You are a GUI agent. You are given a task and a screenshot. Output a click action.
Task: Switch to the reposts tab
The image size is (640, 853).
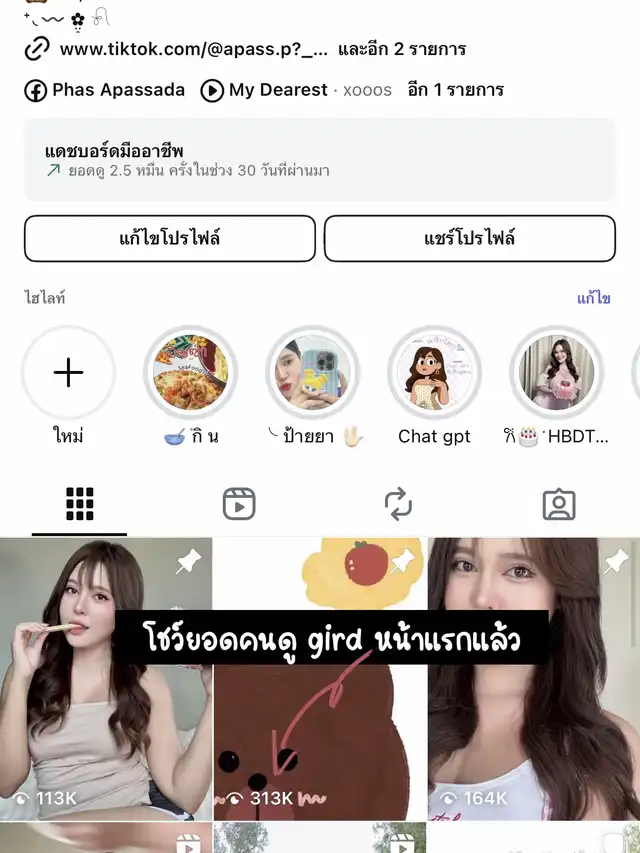[398, 504]
